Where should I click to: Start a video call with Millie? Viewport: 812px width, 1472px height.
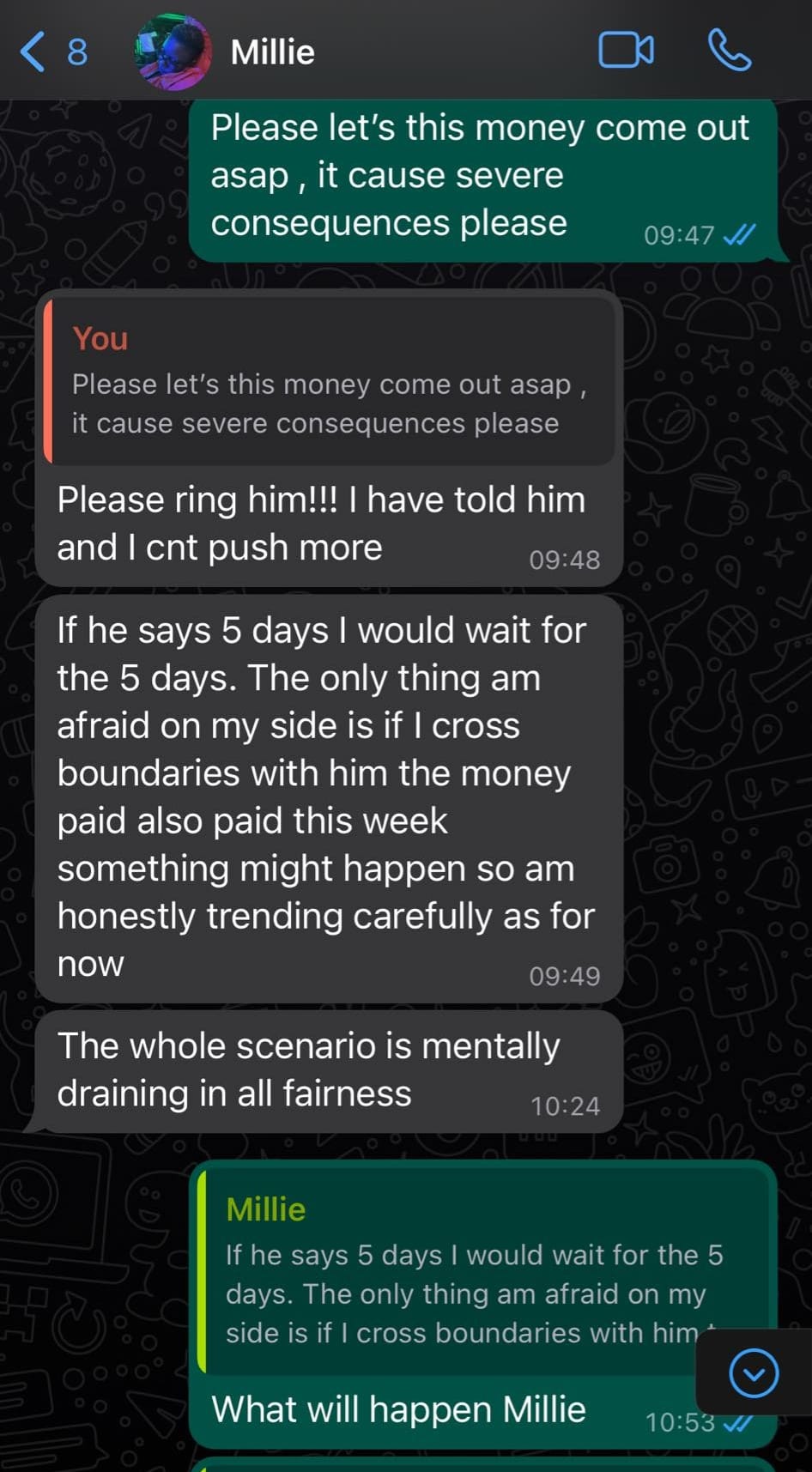click(x=626, y=51)
